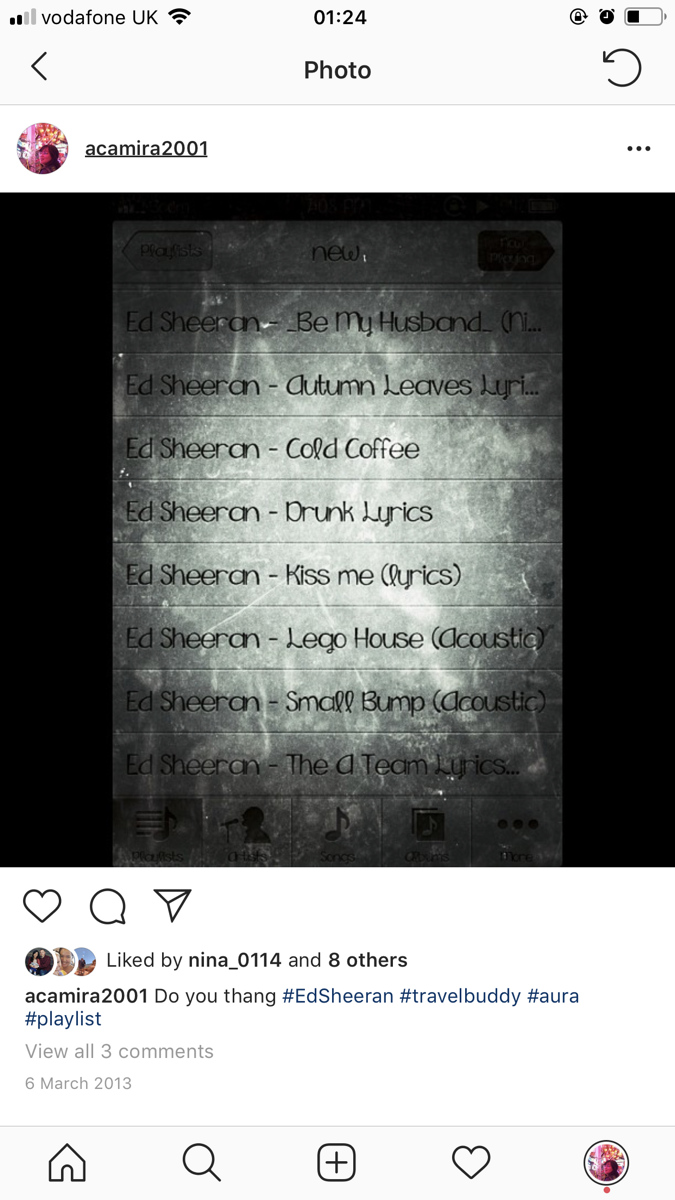Like this post with the heart

tap(42, 906)
